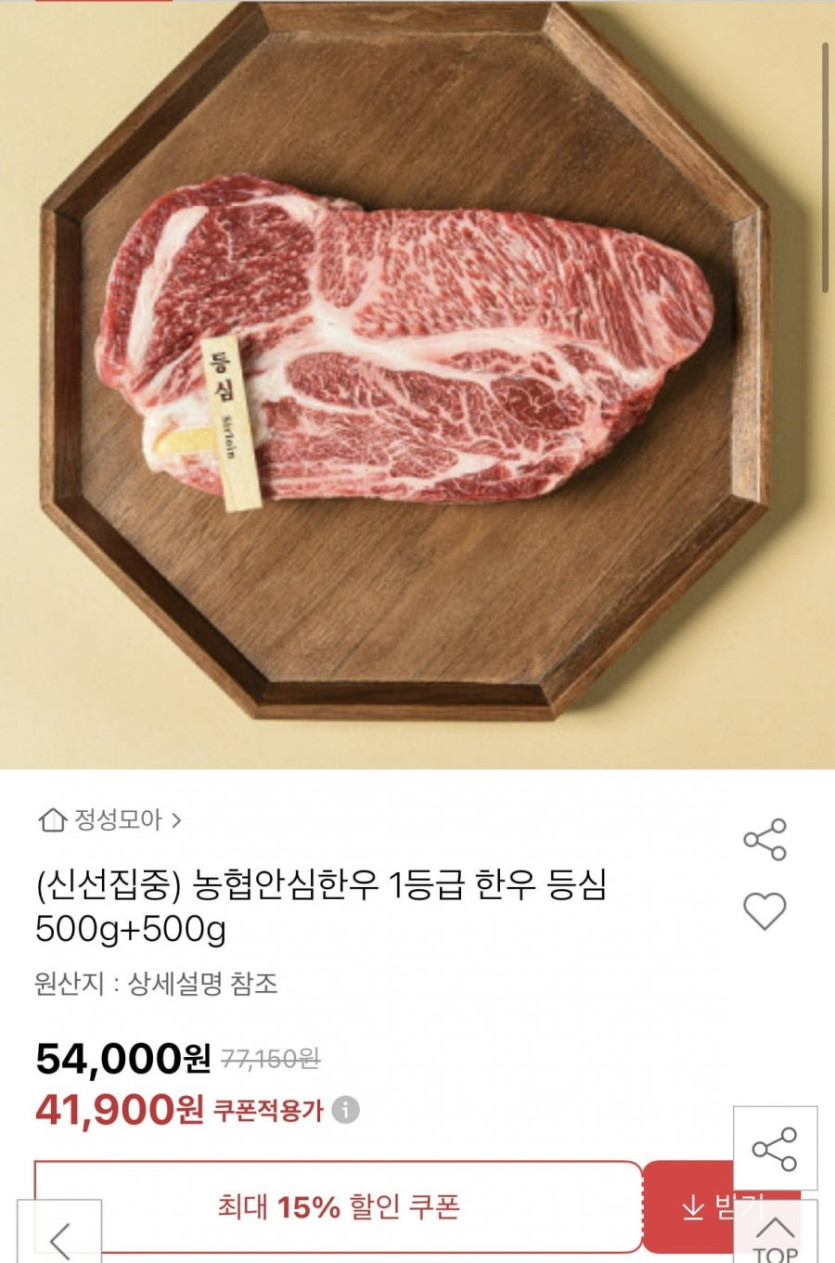Show info about the 쿠폰적용가 price

346,1110
